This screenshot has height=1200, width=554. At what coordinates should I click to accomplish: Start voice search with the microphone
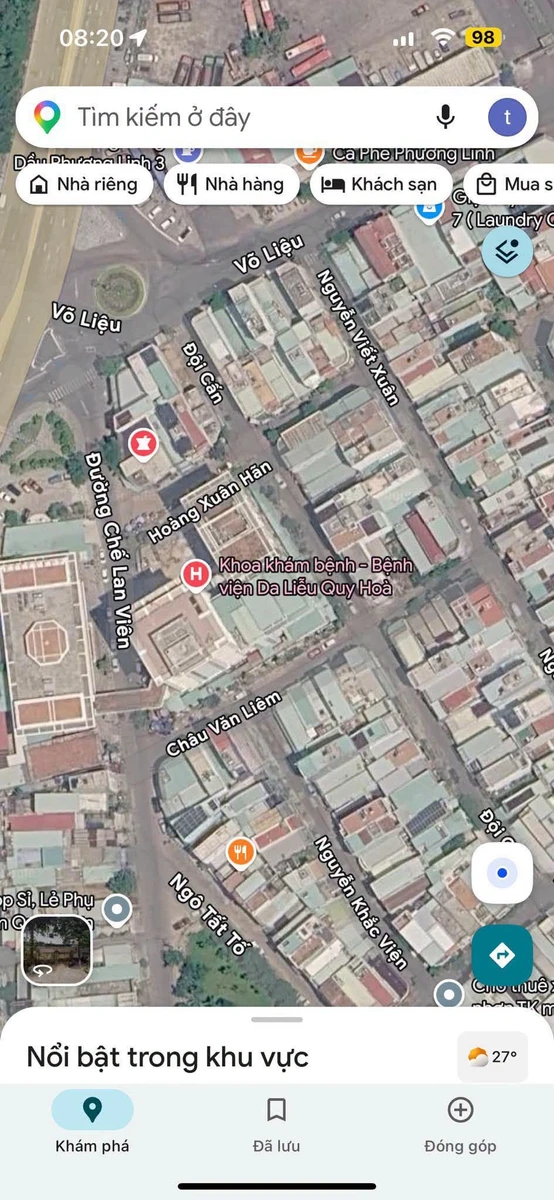446,118
